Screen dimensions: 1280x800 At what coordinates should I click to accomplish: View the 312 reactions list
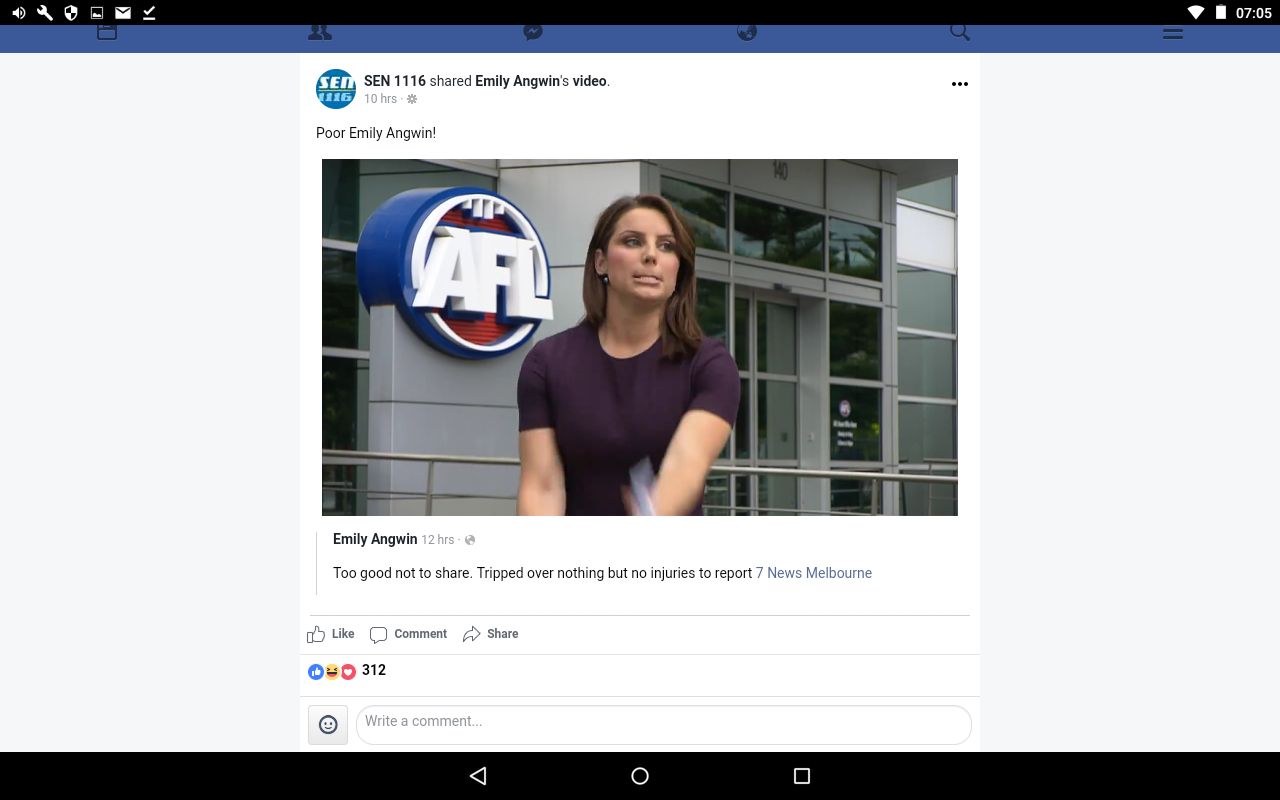(x=347, y=671)
